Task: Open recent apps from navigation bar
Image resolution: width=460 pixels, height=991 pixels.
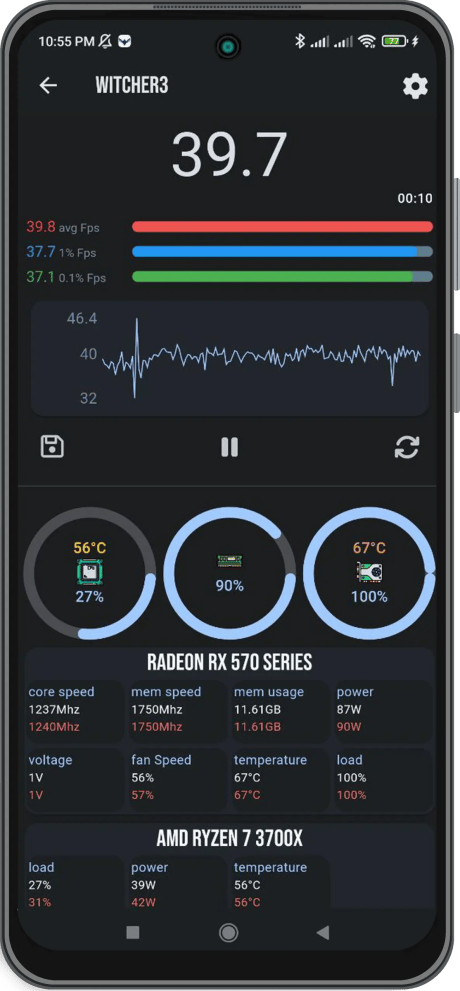Action: pyautogui.click(x=133, y=932)
